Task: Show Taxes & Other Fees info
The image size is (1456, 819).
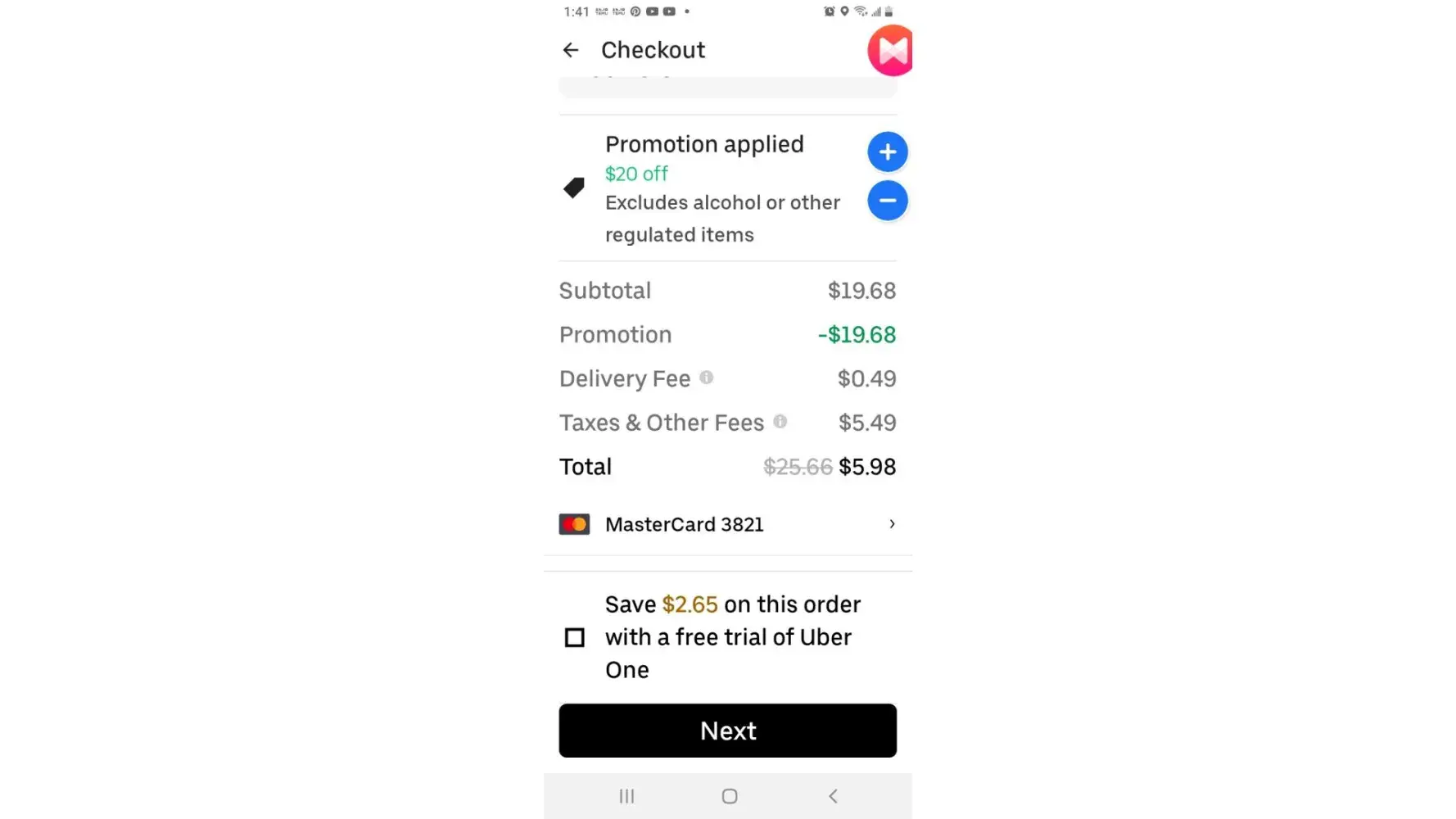Action: [780, 421]
